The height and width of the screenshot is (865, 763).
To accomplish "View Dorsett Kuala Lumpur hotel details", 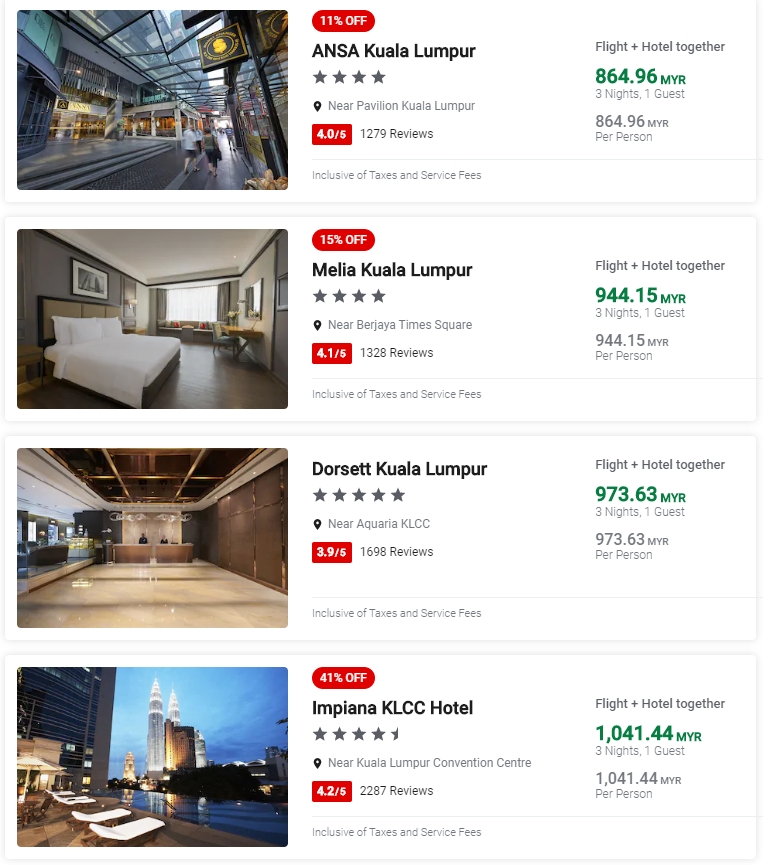I will [x=399, y=469].
